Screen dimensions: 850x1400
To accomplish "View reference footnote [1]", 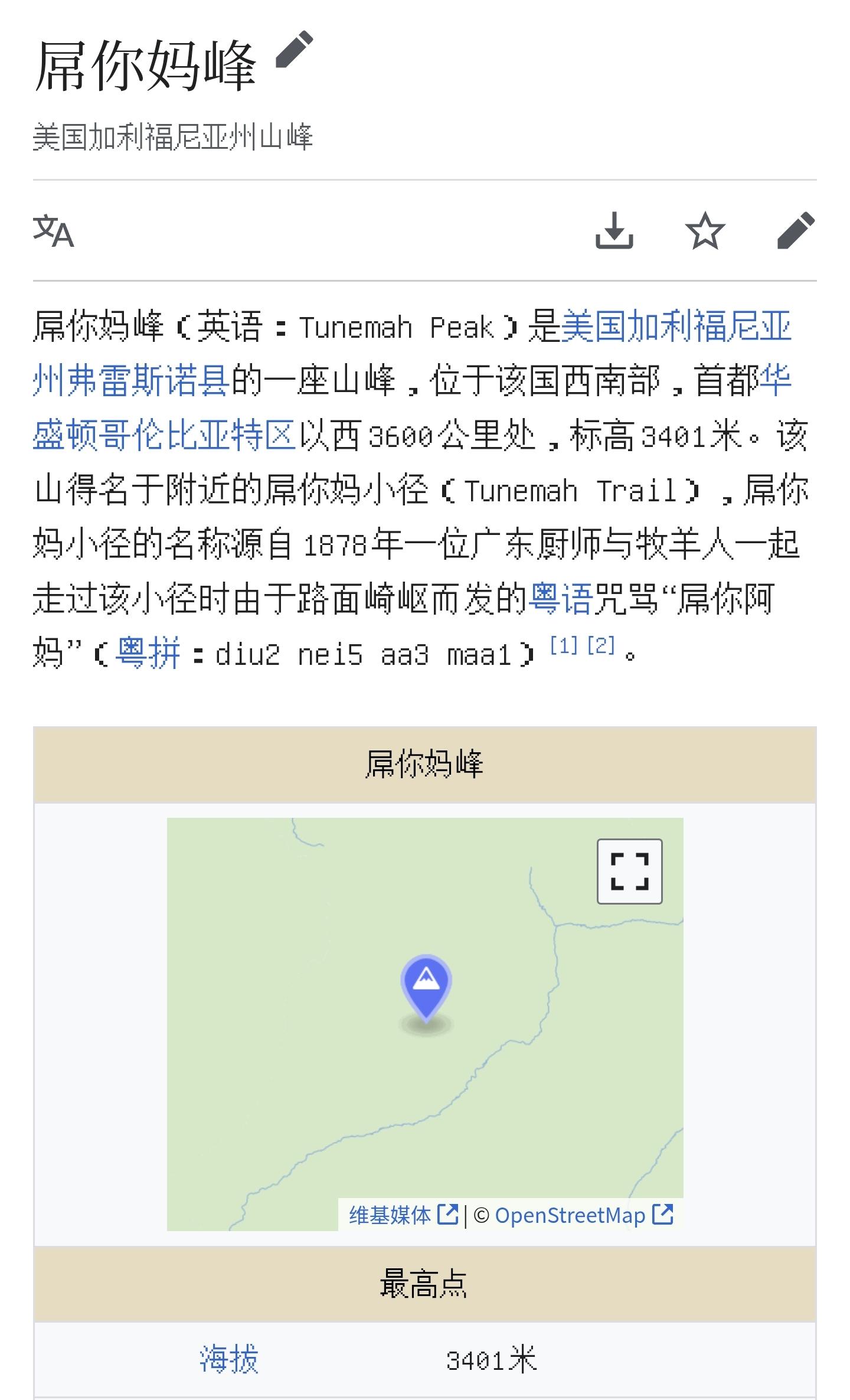I will [563, 645].
